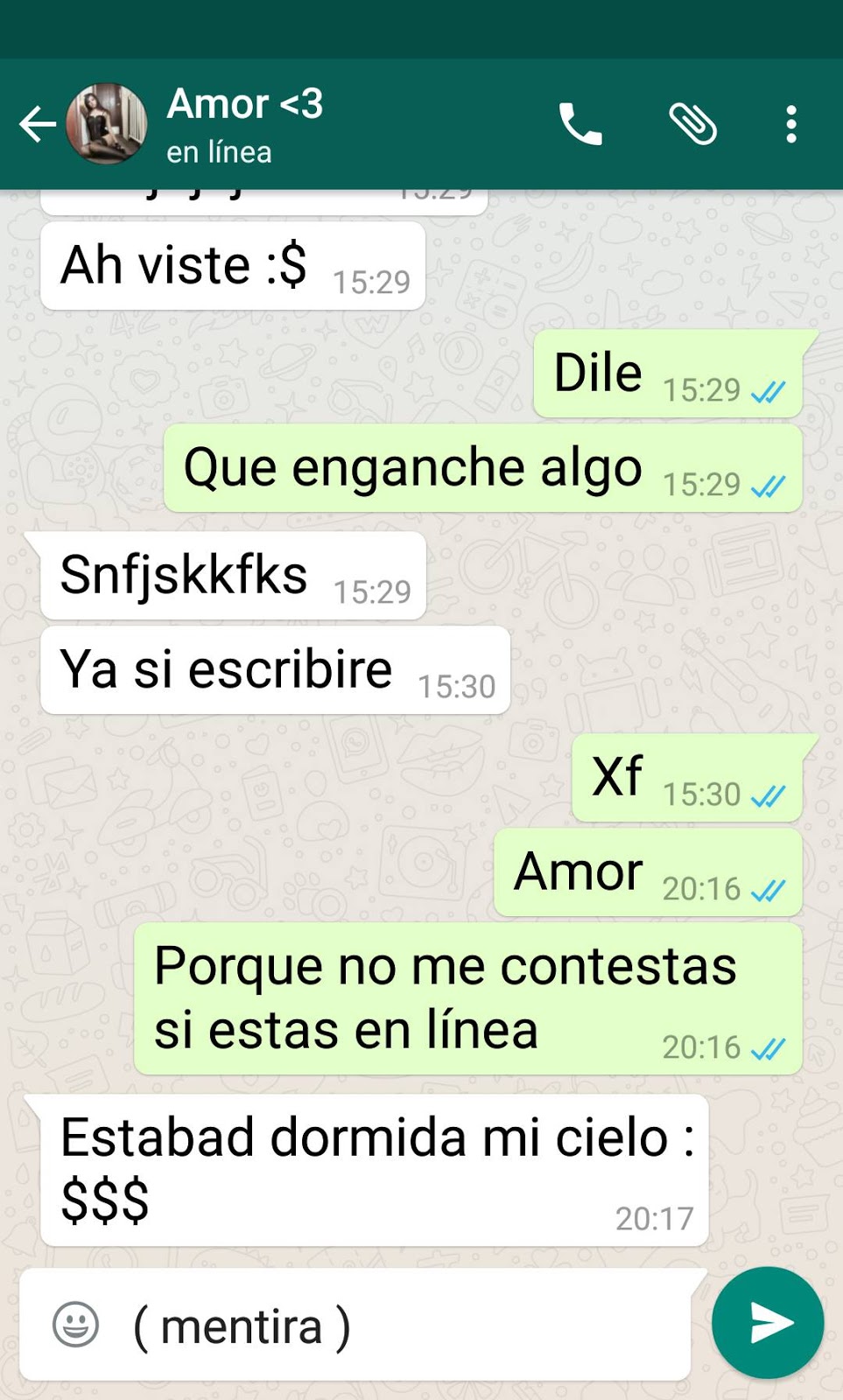
Task: Attach a file with the paperclip icon
Action: click(x=692, y=124)
